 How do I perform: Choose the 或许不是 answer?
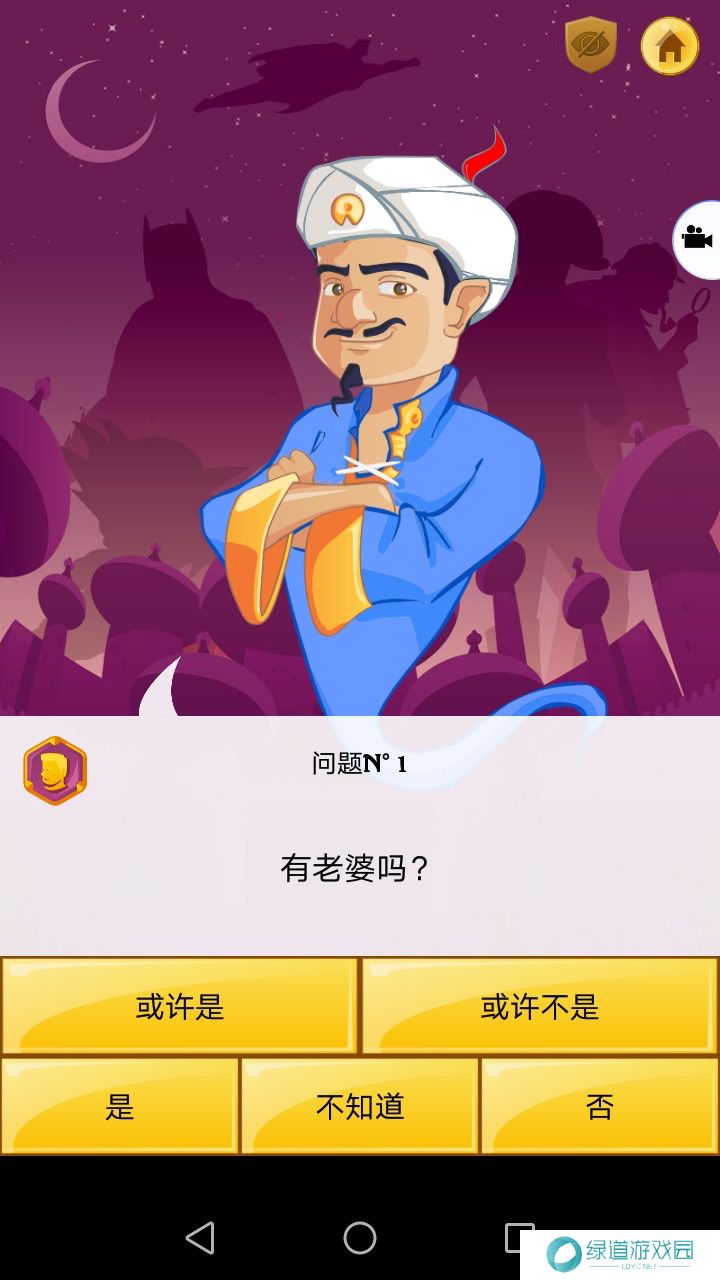(x=540, y=1006)
